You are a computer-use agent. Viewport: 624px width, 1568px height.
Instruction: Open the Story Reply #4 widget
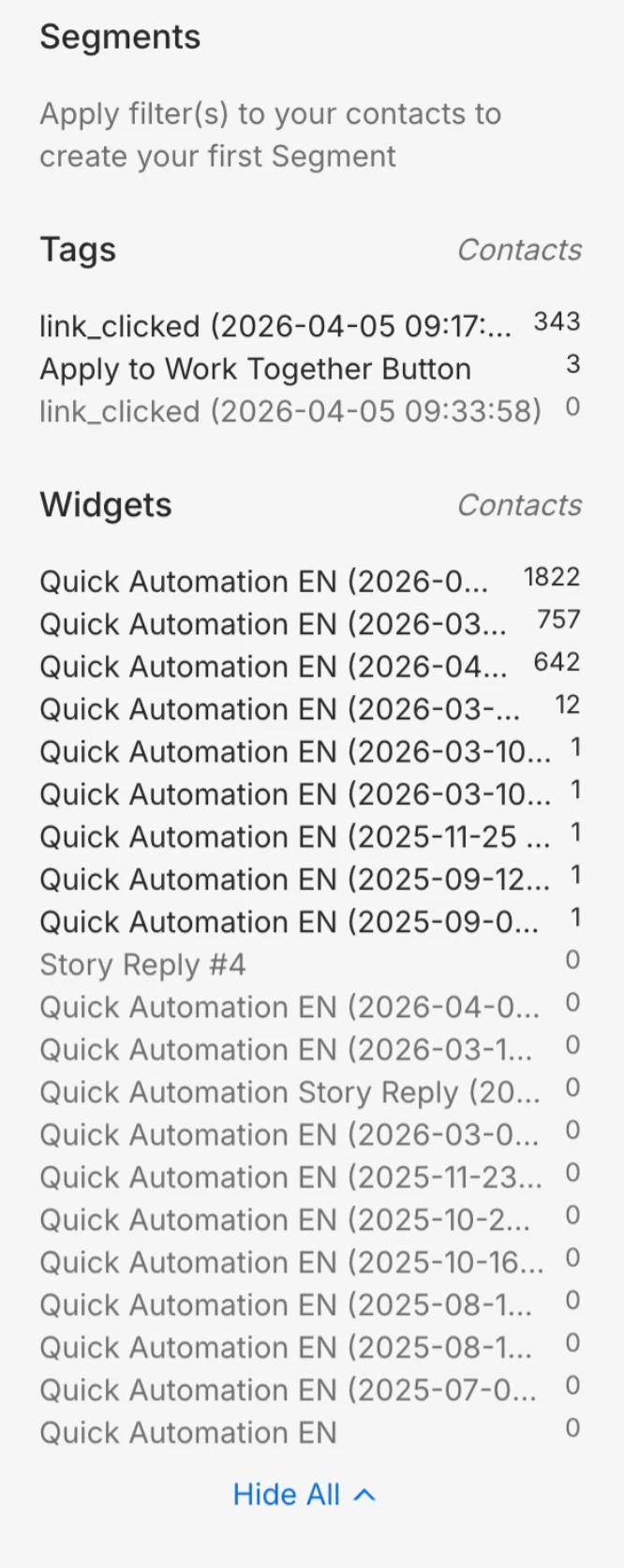point(142,965)
